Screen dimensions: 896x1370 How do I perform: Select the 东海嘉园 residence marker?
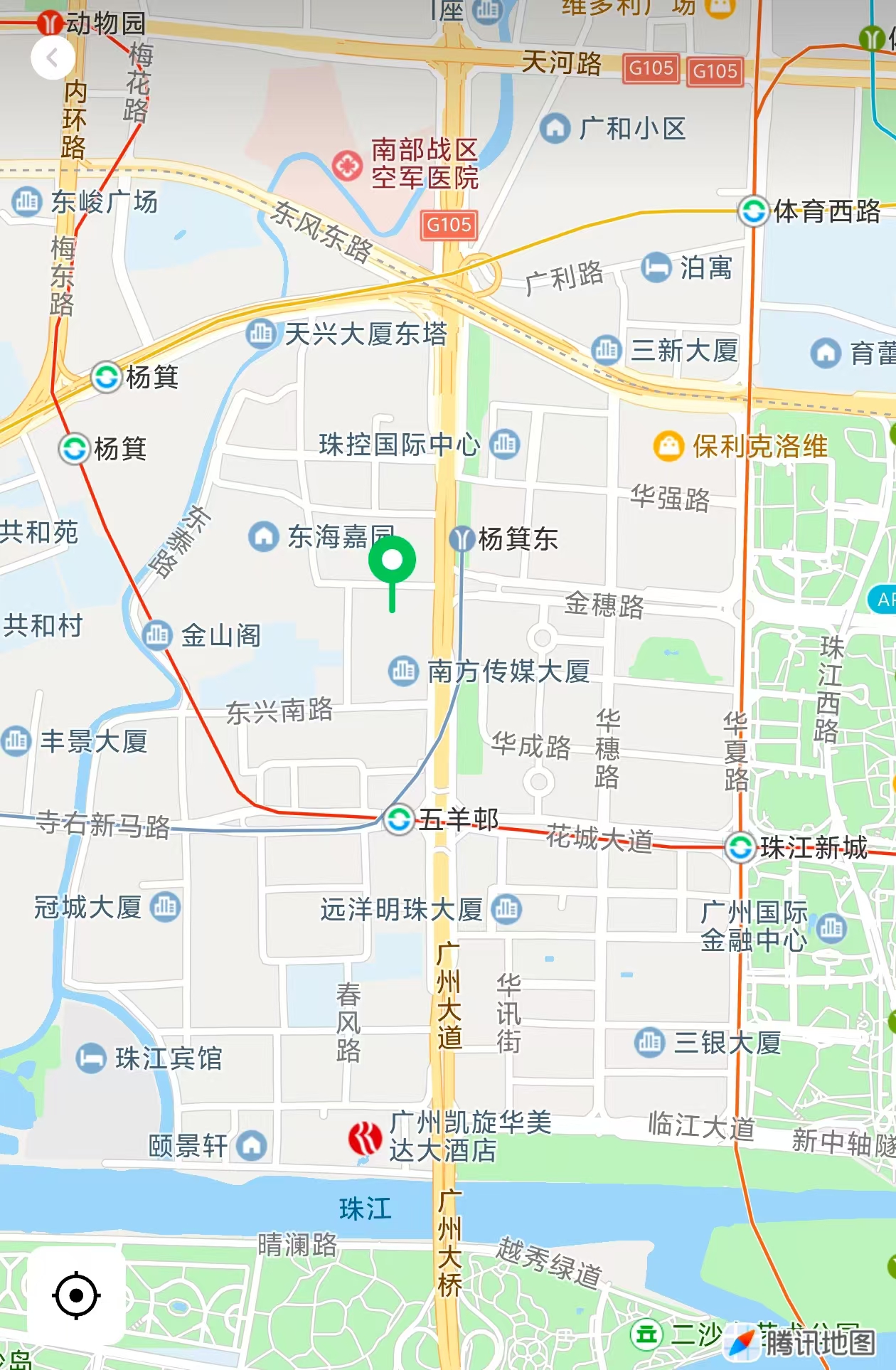click(263, 536)
